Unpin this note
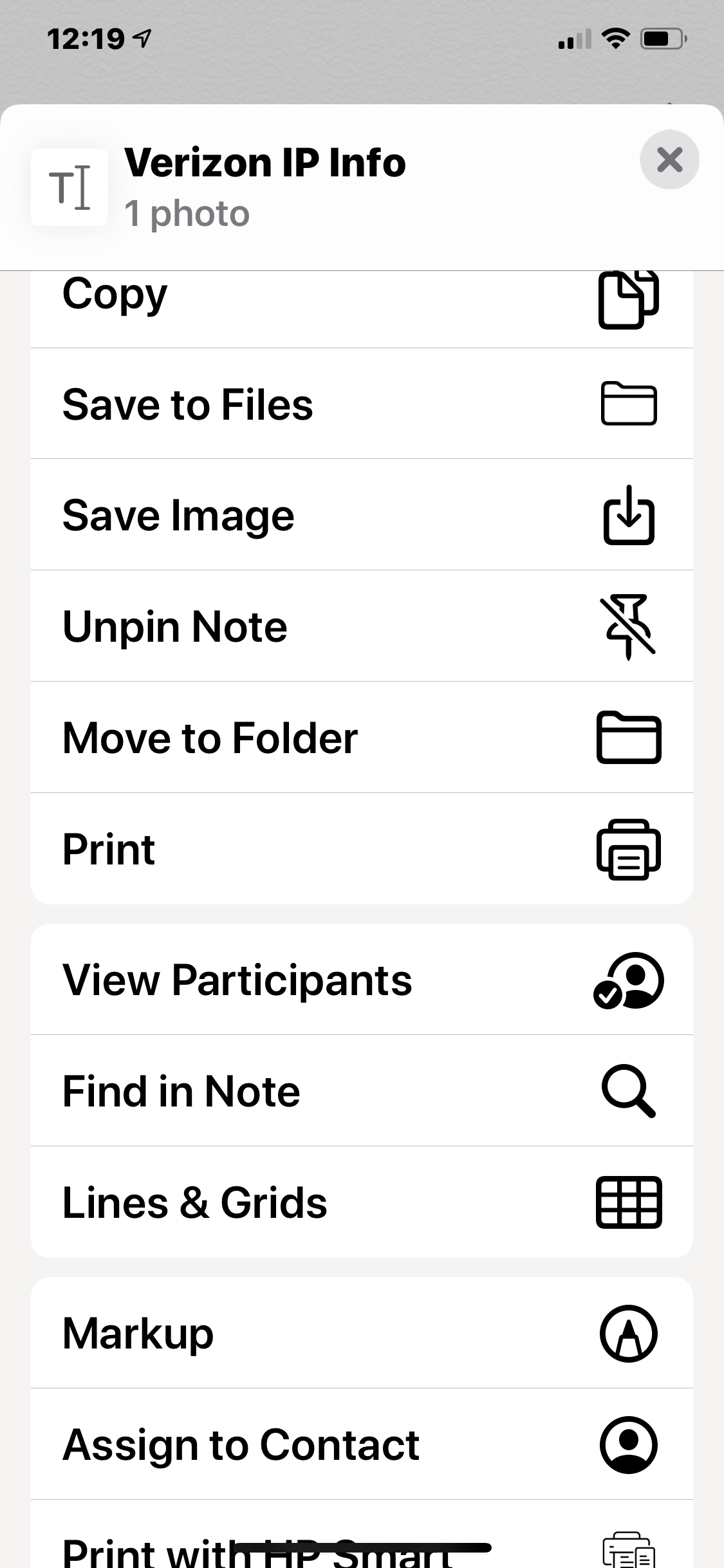This screenshot has width=724, height=1568. point(362,626)
